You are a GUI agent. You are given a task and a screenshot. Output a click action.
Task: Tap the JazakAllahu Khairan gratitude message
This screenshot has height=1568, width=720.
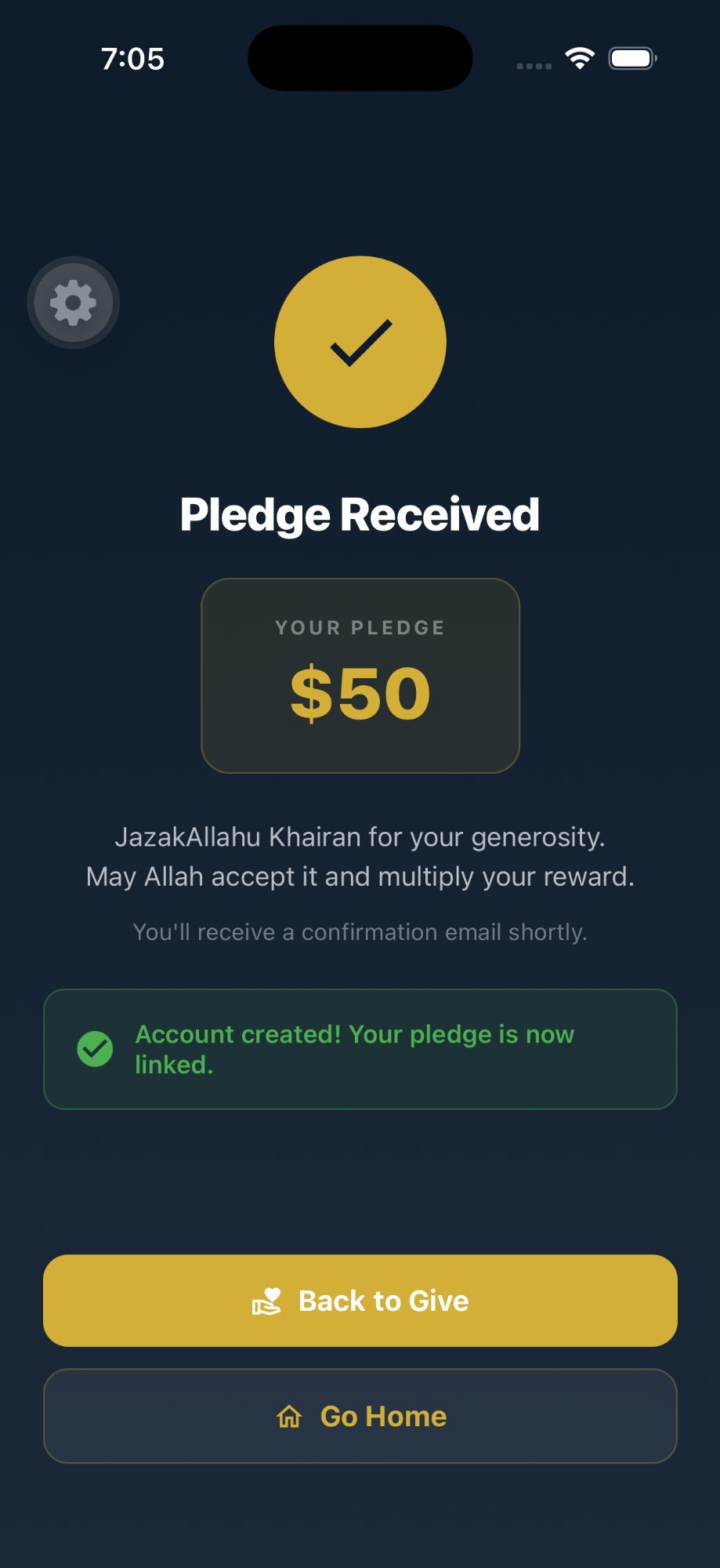[360, 856]
